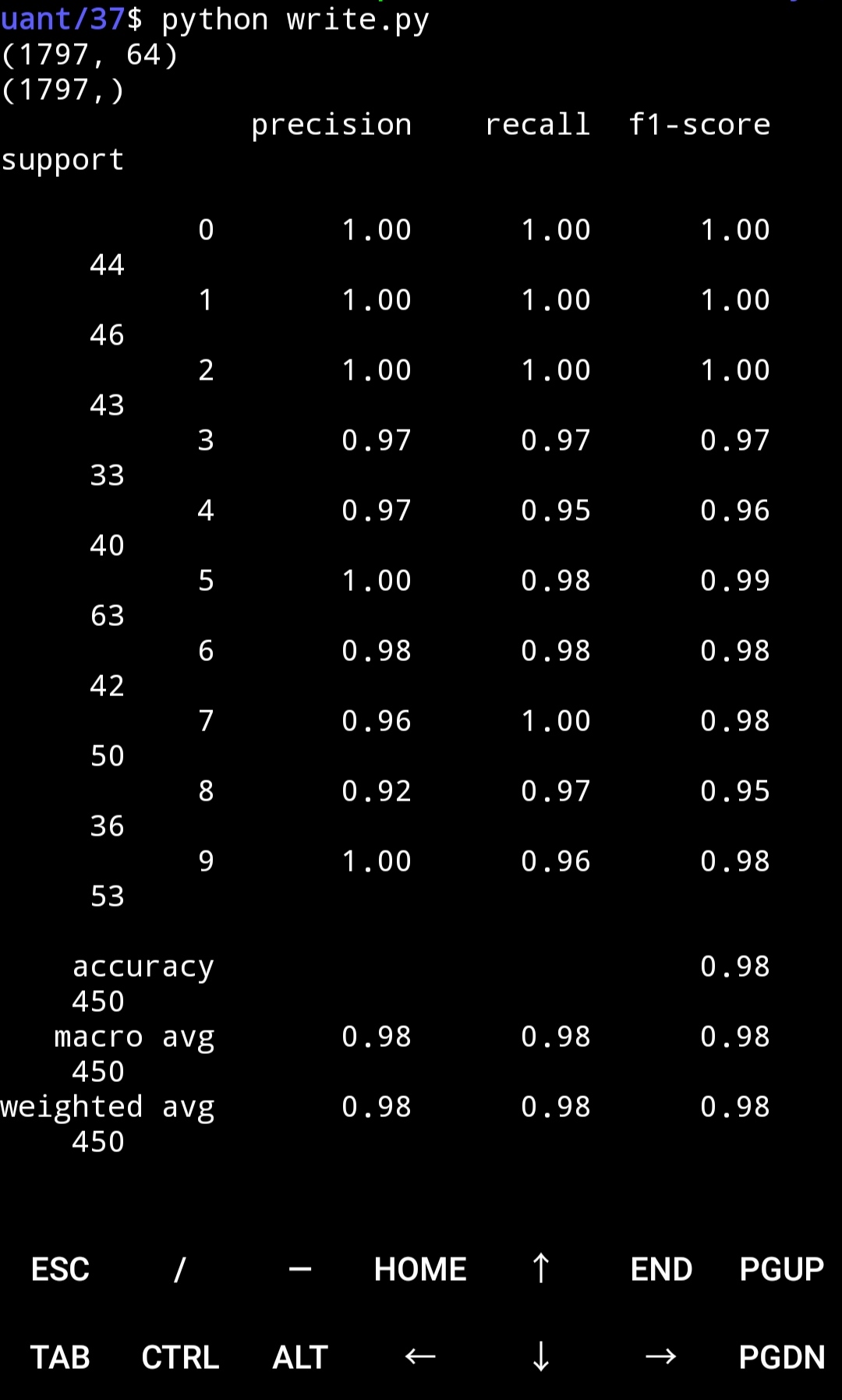This screenshot has height=1400, width=842.
Task: Tap the HOME key
Action: [x=420, y=1269]
